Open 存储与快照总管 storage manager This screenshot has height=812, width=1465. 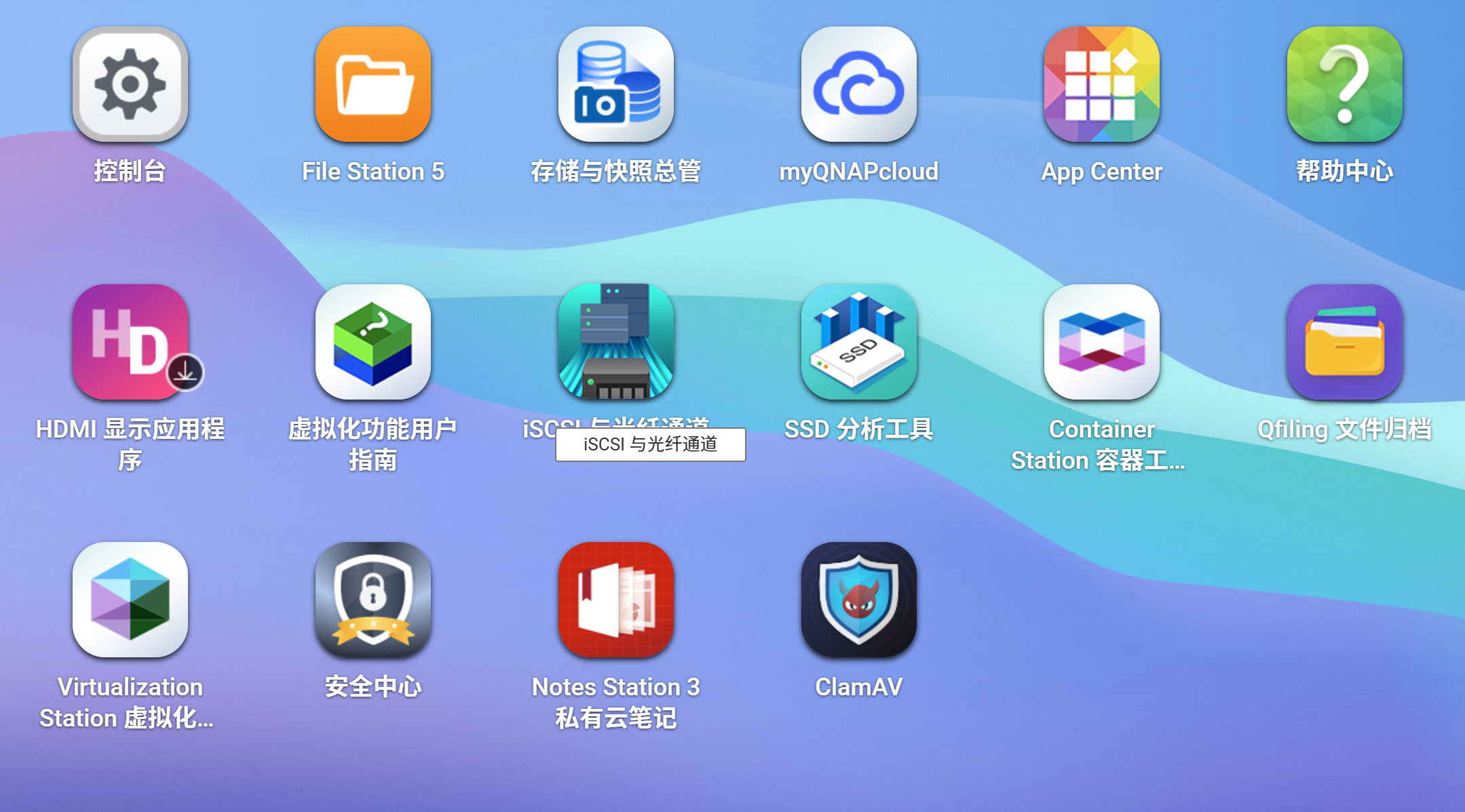[x=616, y=85]
